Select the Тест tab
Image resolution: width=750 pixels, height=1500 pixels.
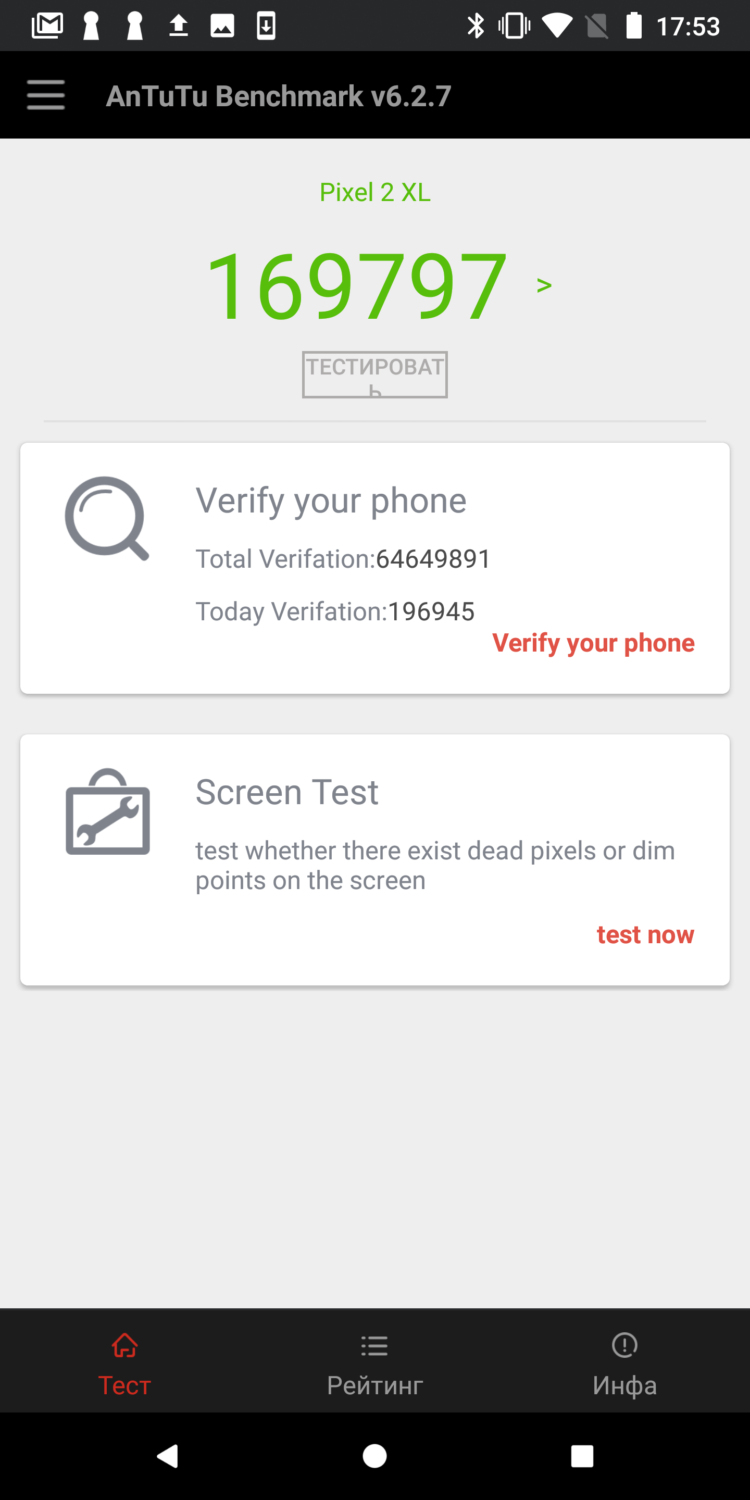125,1364
